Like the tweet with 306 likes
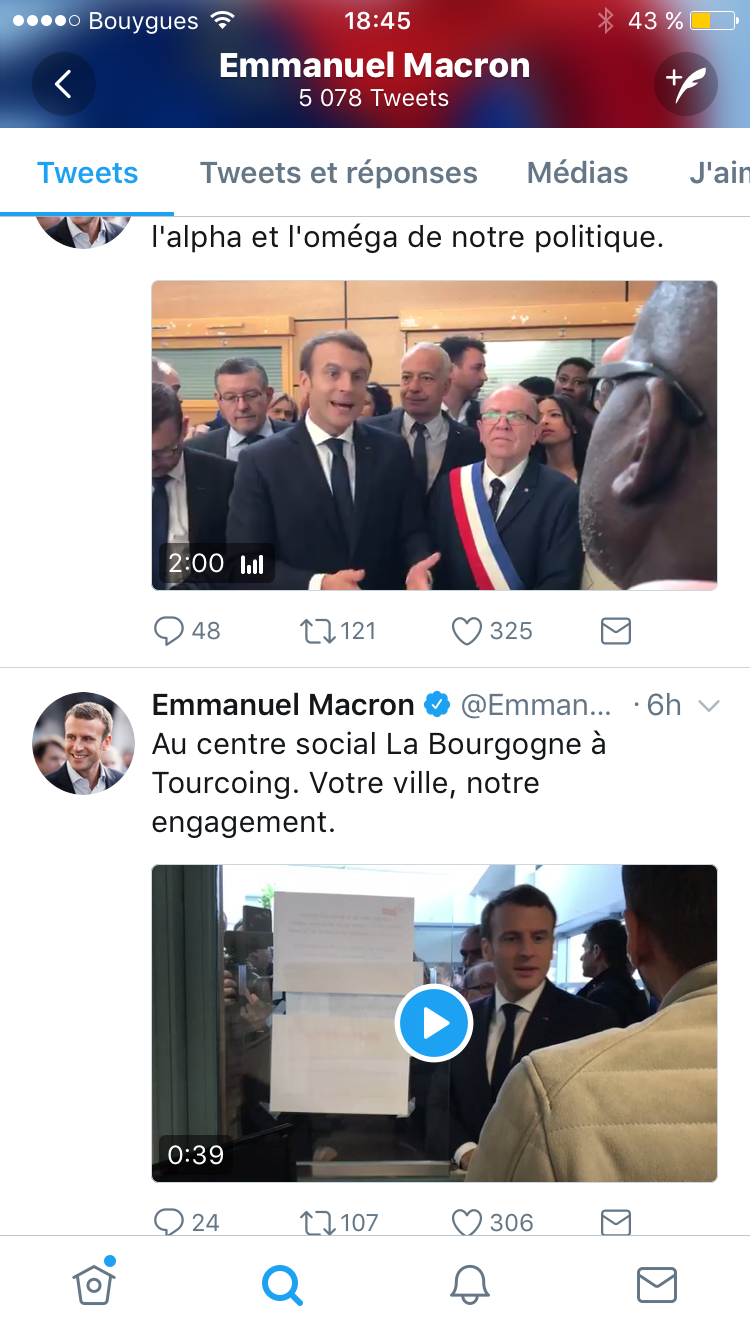 (x=467, y=1222)
